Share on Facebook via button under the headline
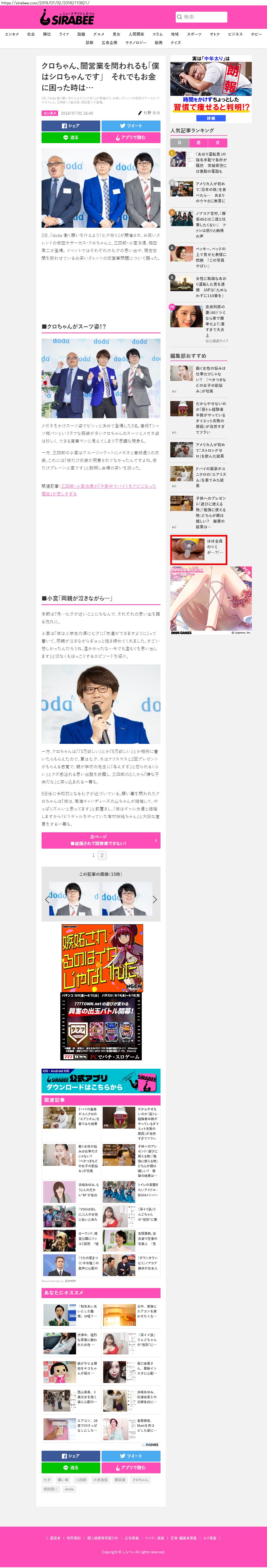Screen dimensions: 267x1568 click(71, 126)
